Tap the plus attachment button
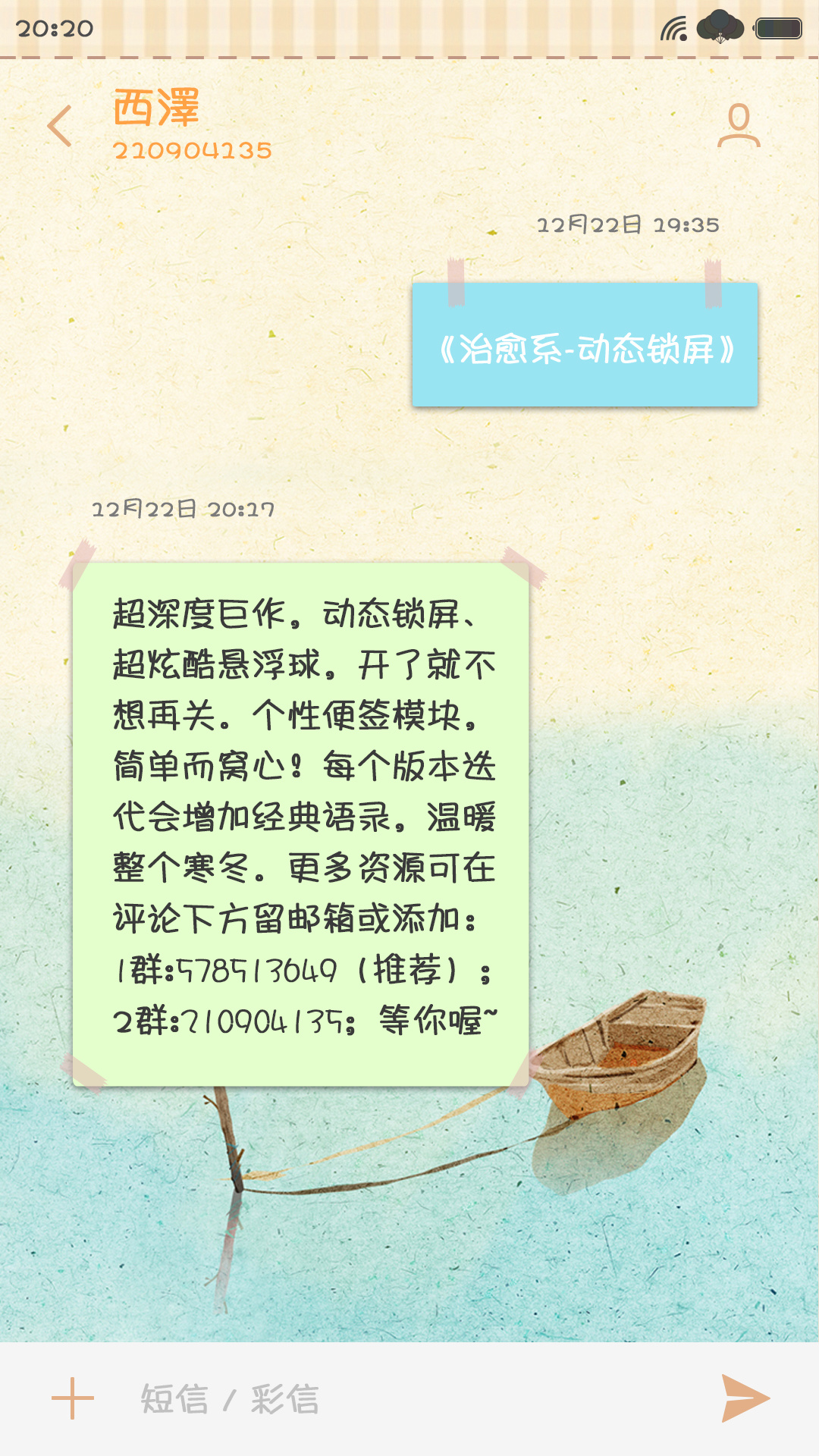 pos(73,1398)
